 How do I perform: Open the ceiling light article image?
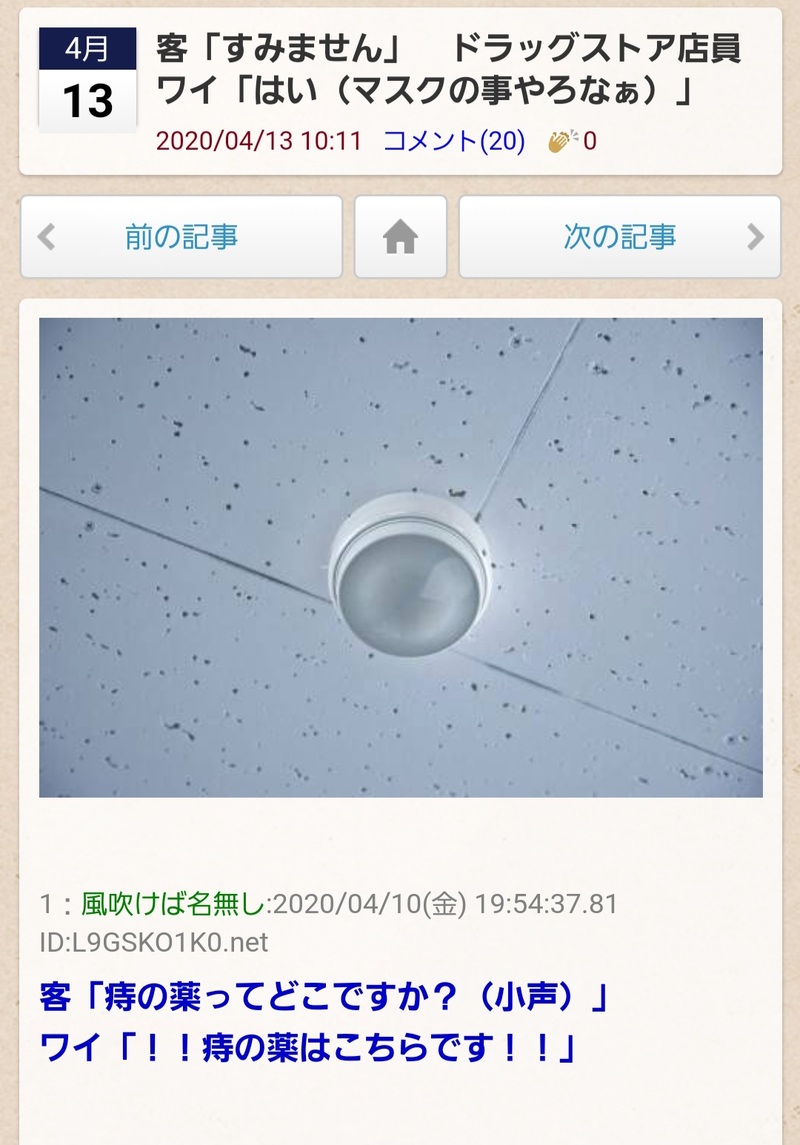point(400,557)
